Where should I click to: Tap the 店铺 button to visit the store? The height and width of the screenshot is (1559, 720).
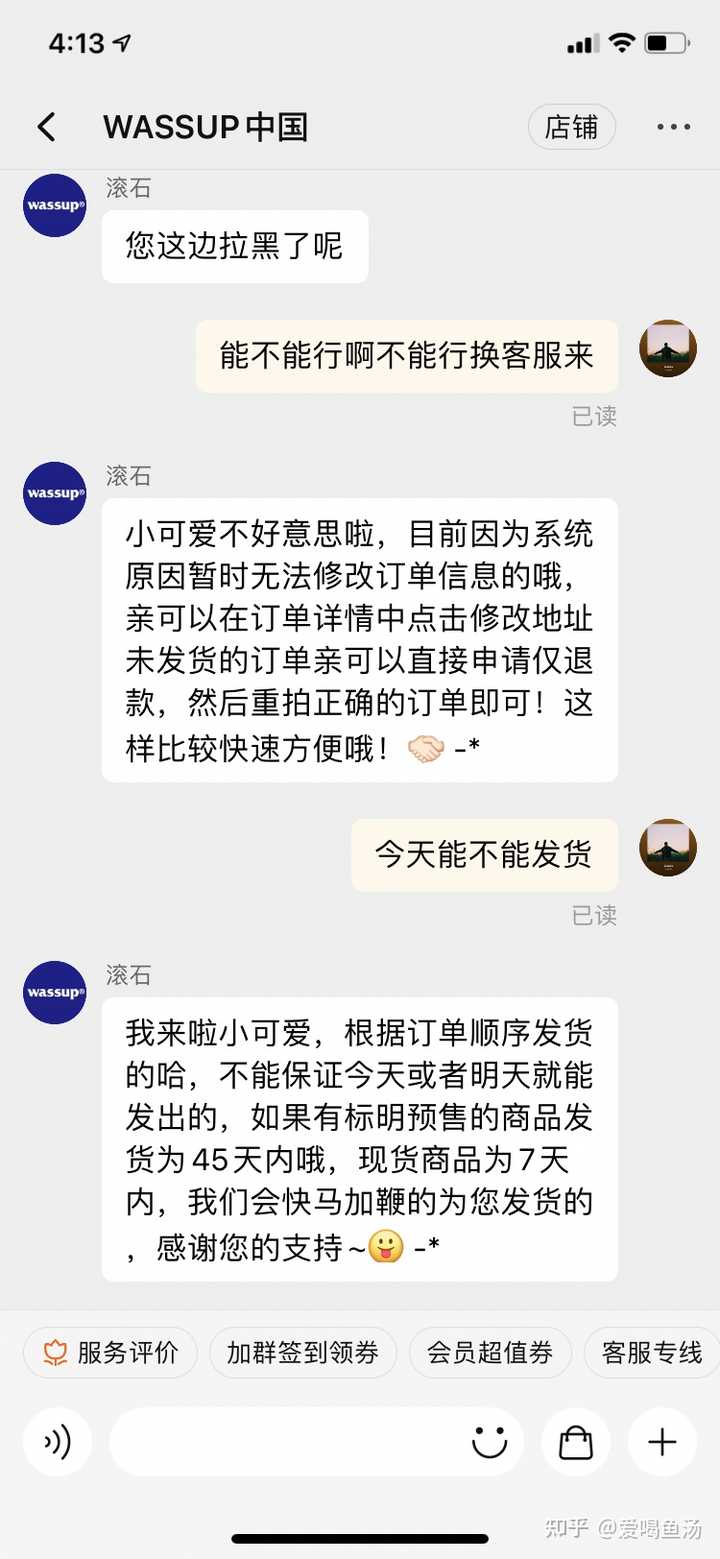[x=571, y=127]
